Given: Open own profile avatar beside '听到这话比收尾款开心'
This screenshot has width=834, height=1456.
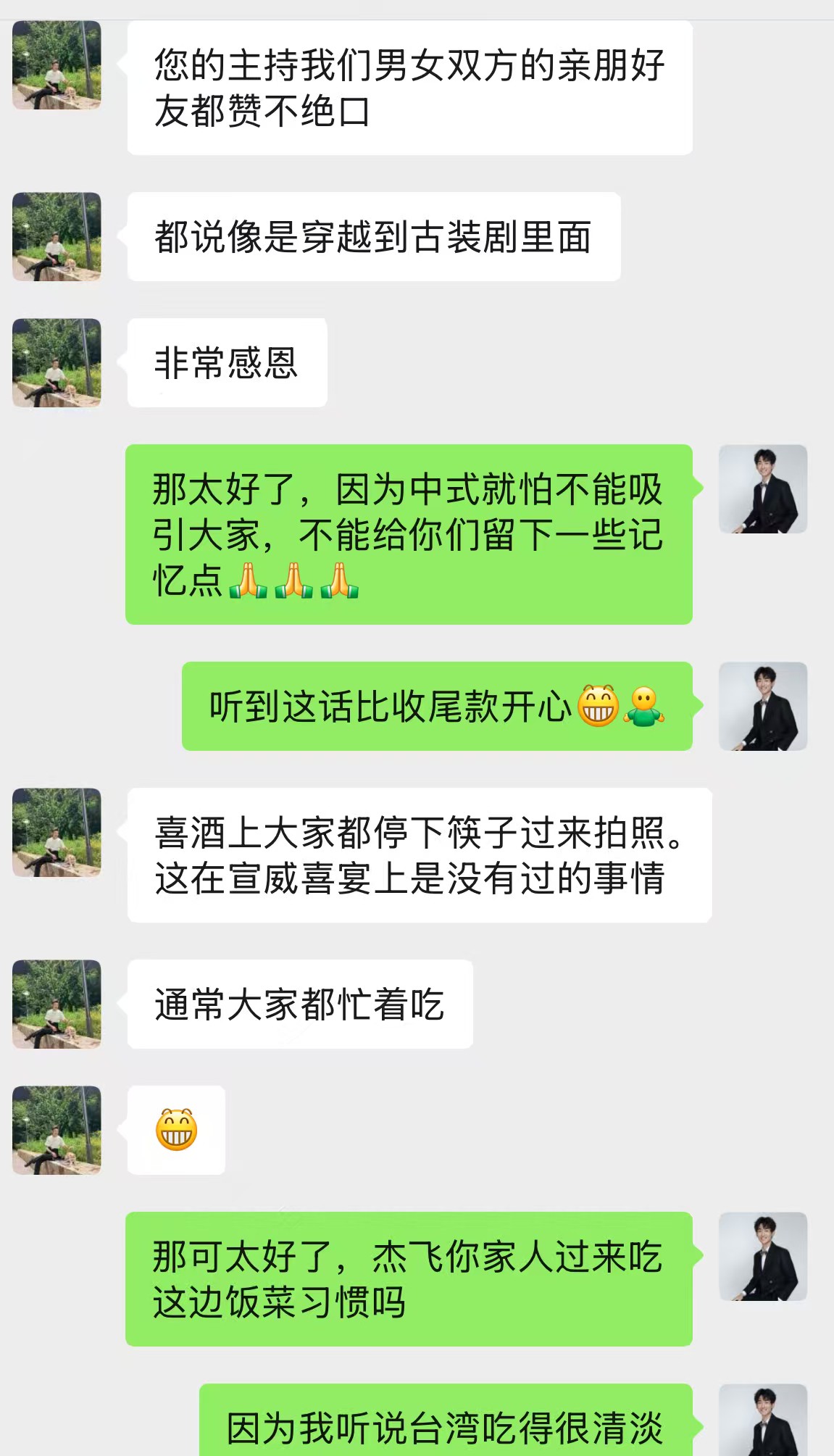Looking at the screenshot, I should coord(762,706).
